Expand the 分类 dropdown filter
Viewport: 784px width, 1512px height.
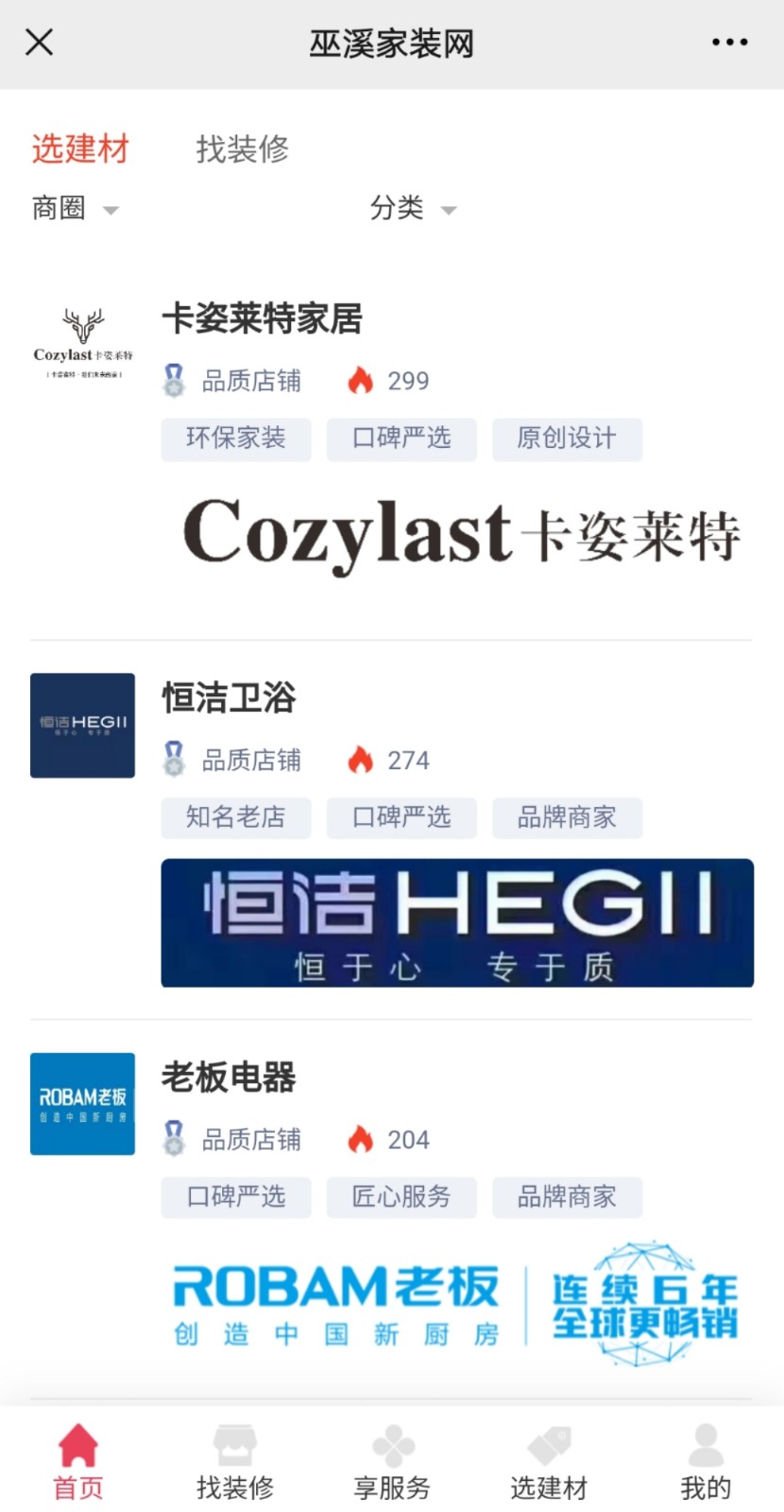pos(413,208)
